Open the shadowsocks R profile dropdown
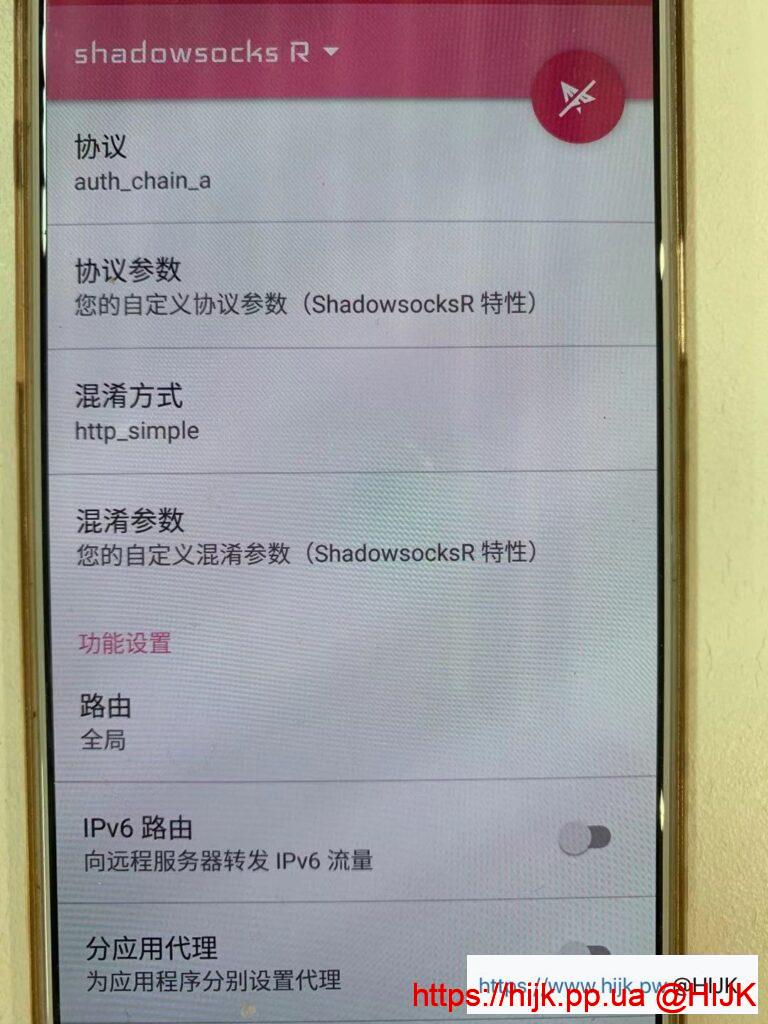This screenshot has width=768, height=1024. [207, 52]
